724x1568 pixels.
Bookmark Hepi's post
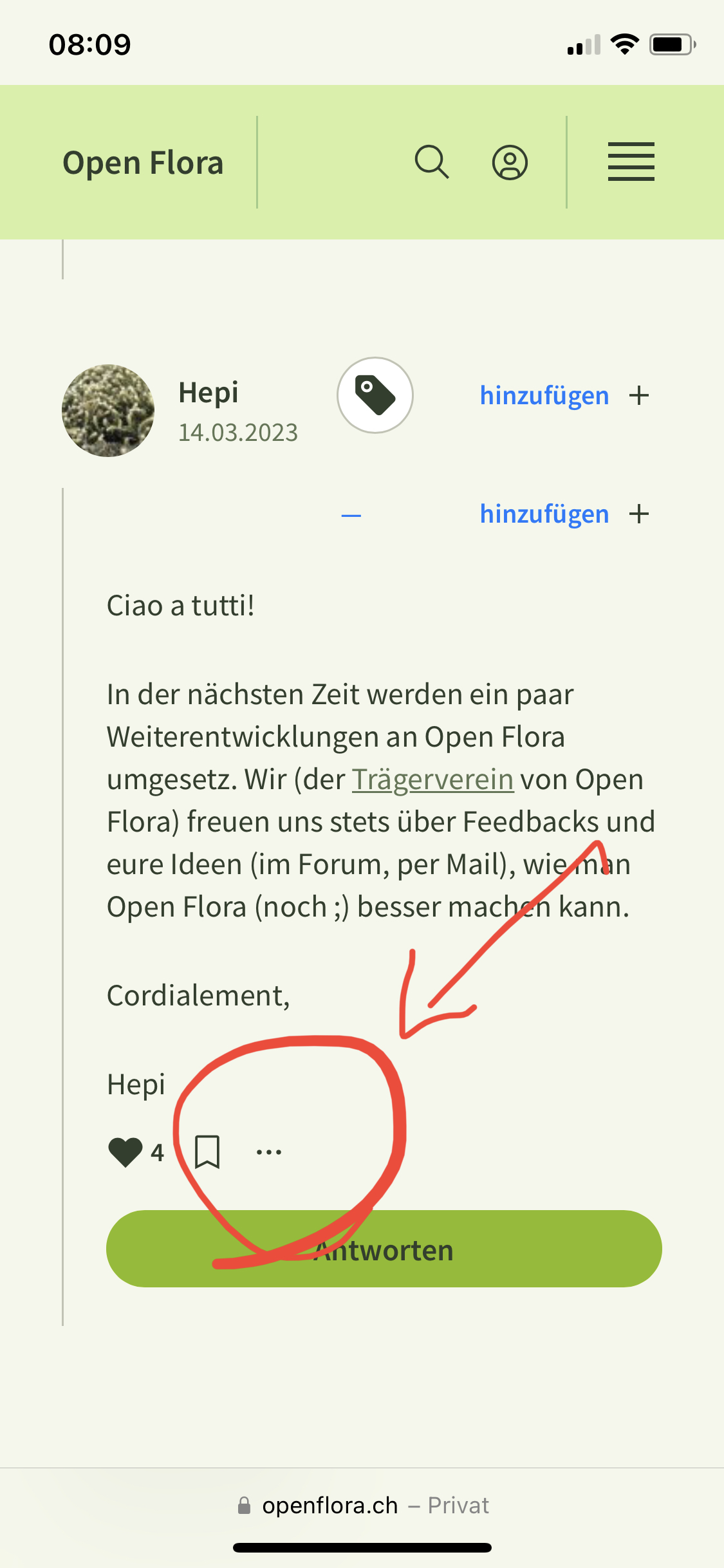(x=207, y=1152)
